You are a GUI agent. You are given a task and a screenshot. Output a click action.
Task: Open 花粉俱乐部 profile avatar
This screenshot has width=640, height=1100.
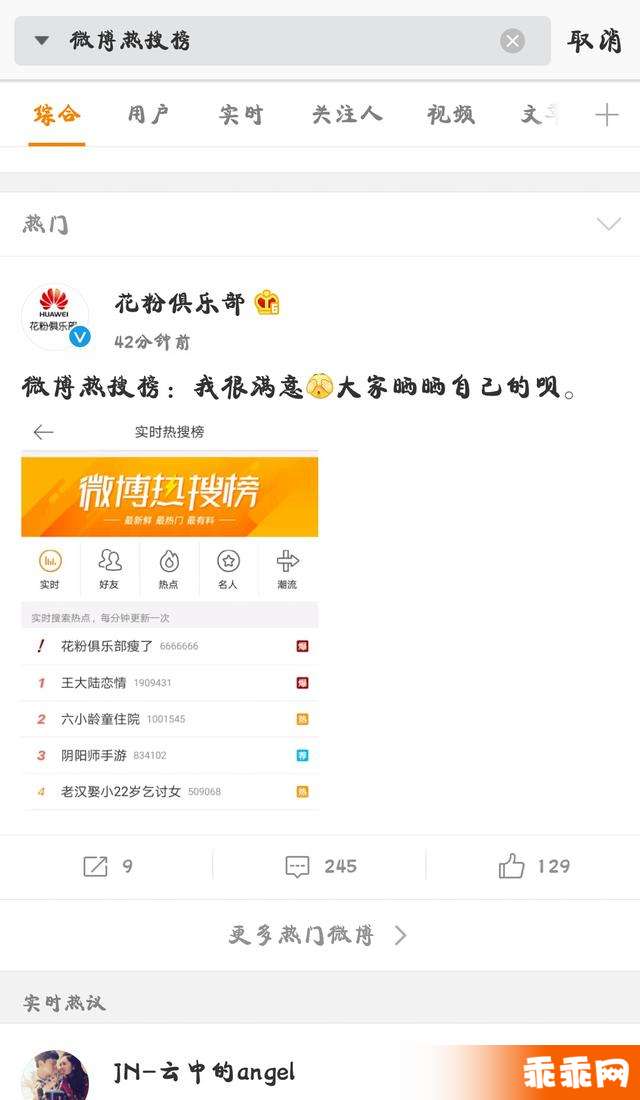(x=56, y=317)
